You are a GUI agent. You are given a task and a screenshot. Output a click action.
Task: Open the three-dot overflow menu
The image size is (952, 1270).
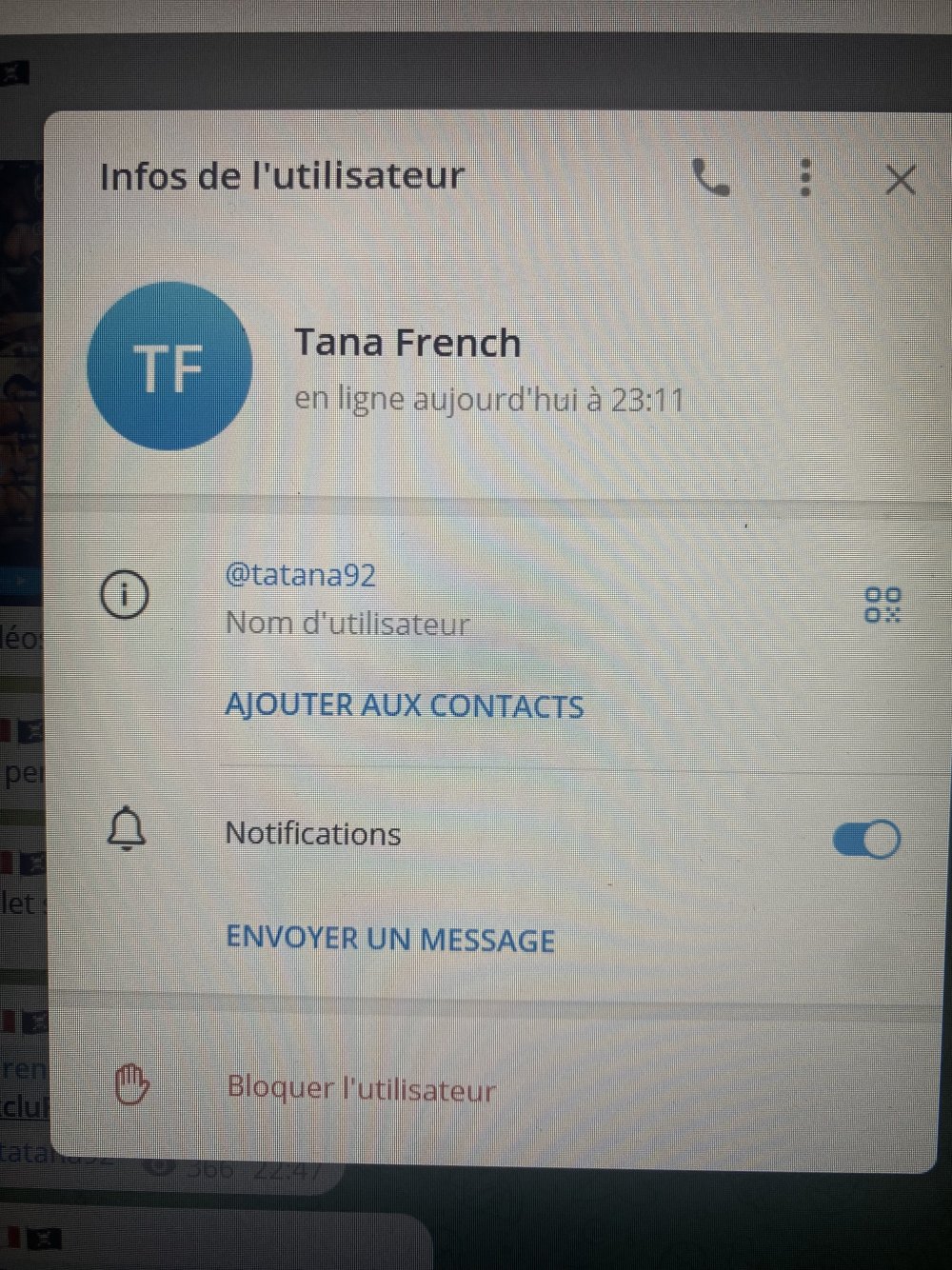(805, 178)
